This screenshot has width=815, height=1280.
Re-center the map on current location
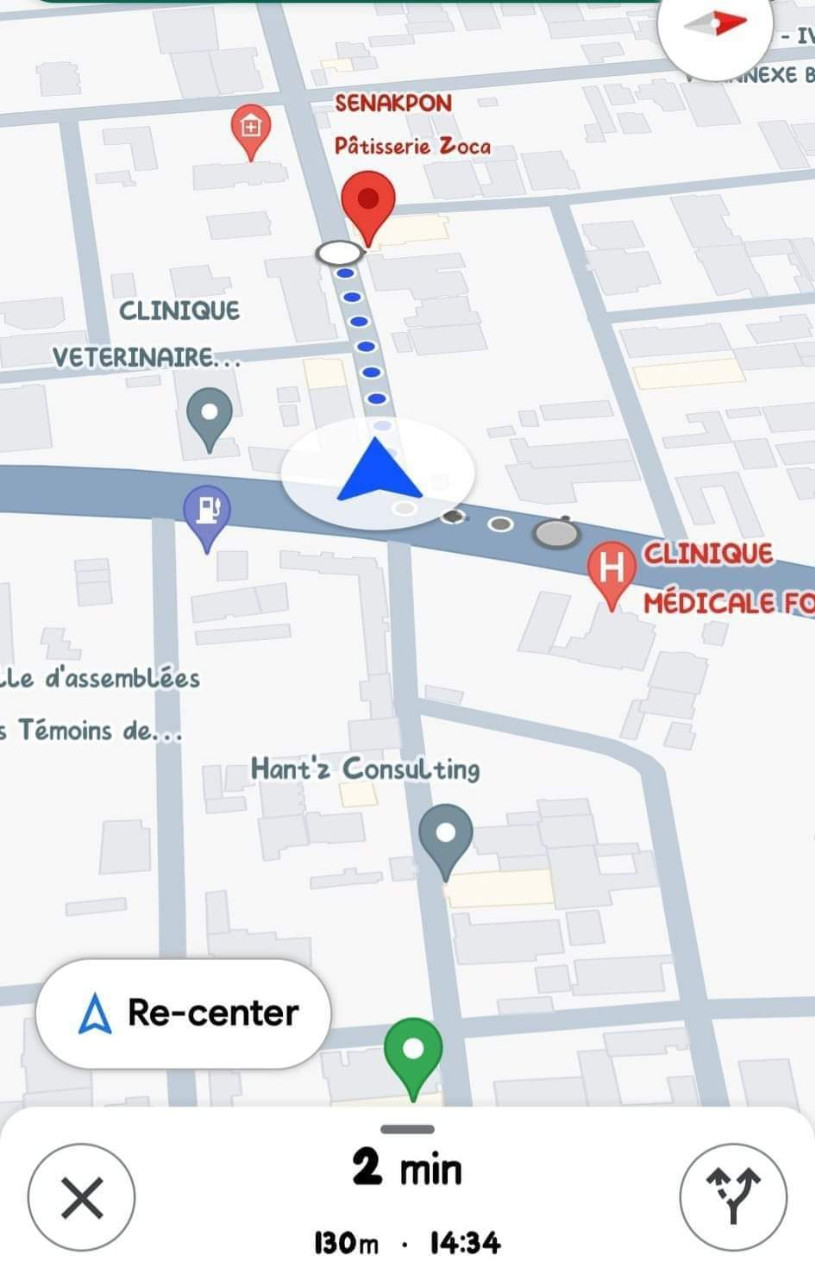click(x=183, y=1013)
